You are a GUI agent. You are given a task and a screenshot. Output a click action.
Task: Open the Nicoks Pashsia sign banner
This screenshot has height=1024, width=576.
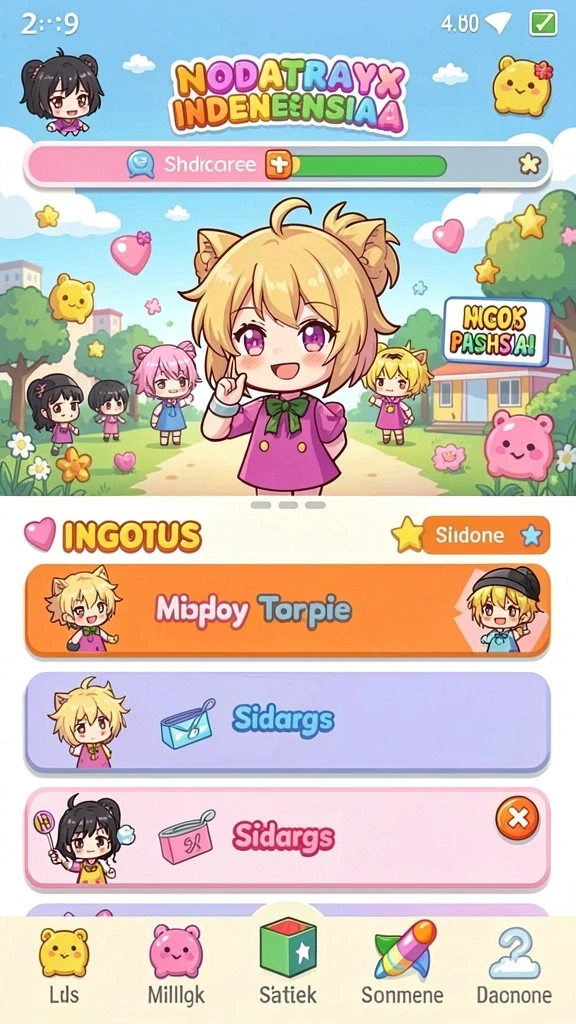point(496,332)
